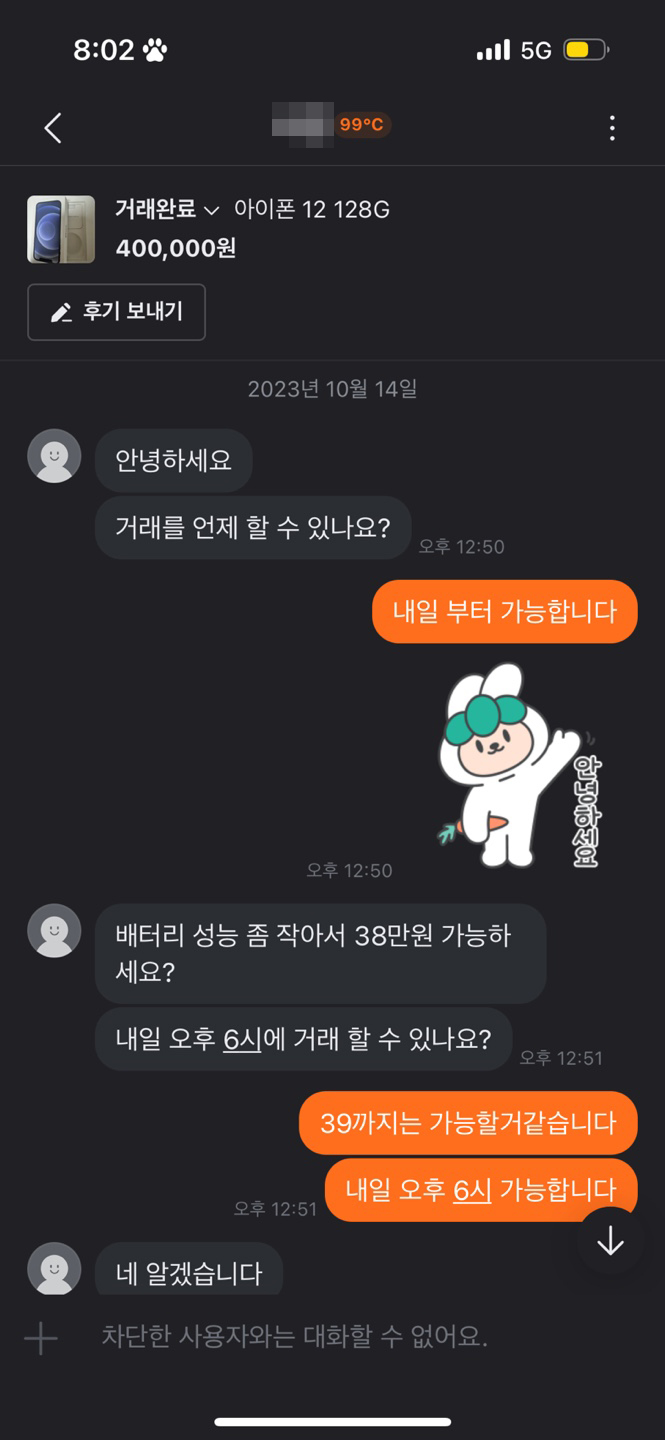Open chat partner profile in header
Screen dimensions: 665x1440
pos(328,126)
